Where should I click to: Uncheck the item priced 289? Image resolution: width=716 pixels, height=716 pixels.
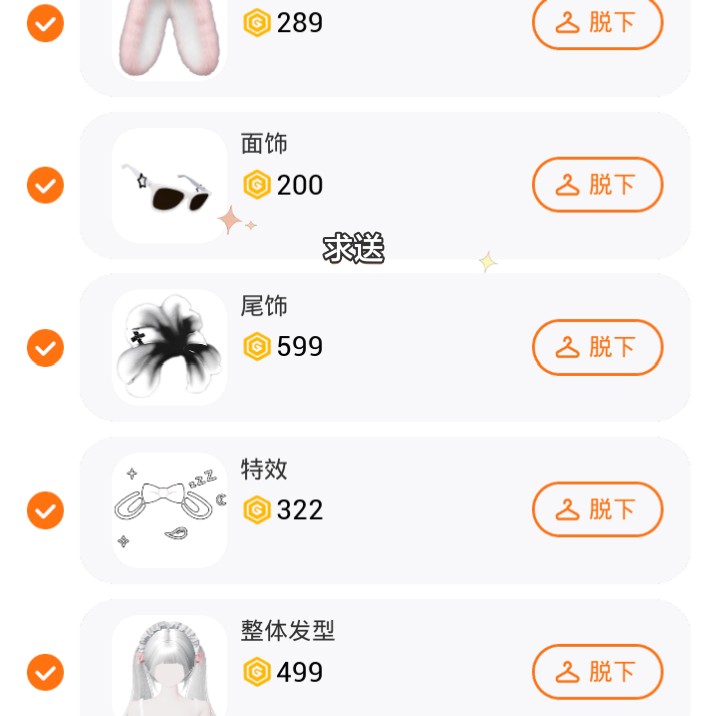tap(45, 23)
